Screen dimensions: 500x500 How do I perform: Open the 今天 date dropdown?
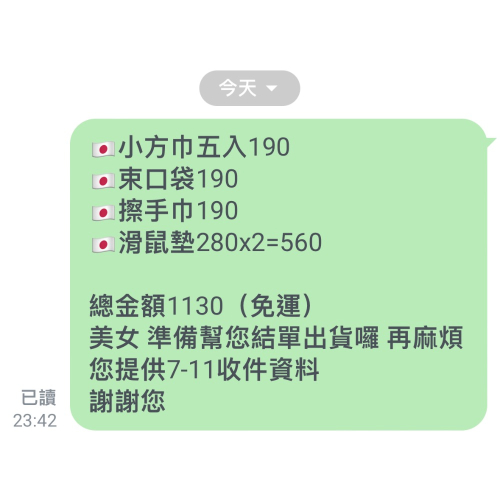tap(249, 88)
